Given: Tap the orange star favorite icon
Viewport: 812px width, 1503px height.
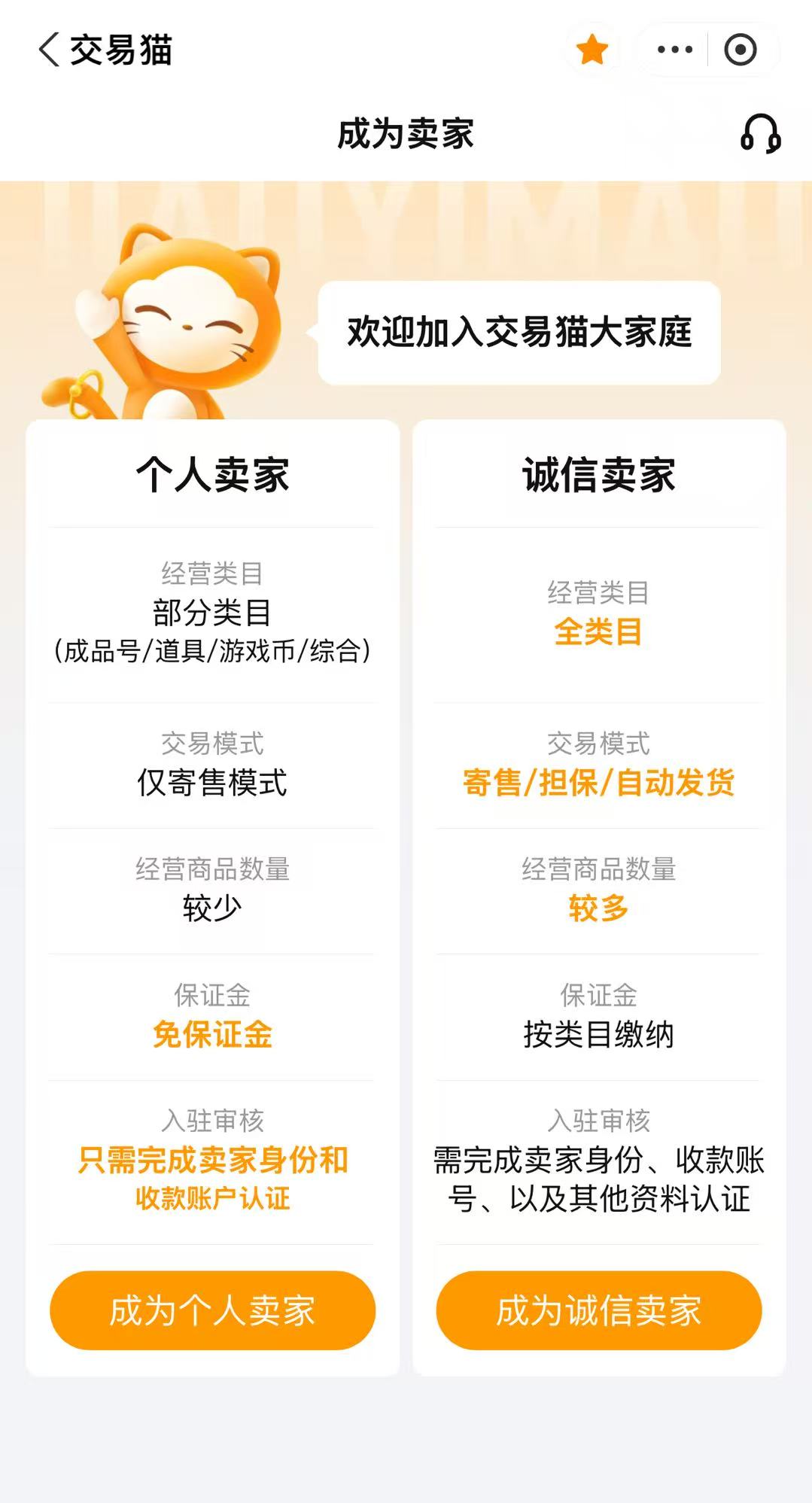Looking at the screenshot, I should coord(592,50).
